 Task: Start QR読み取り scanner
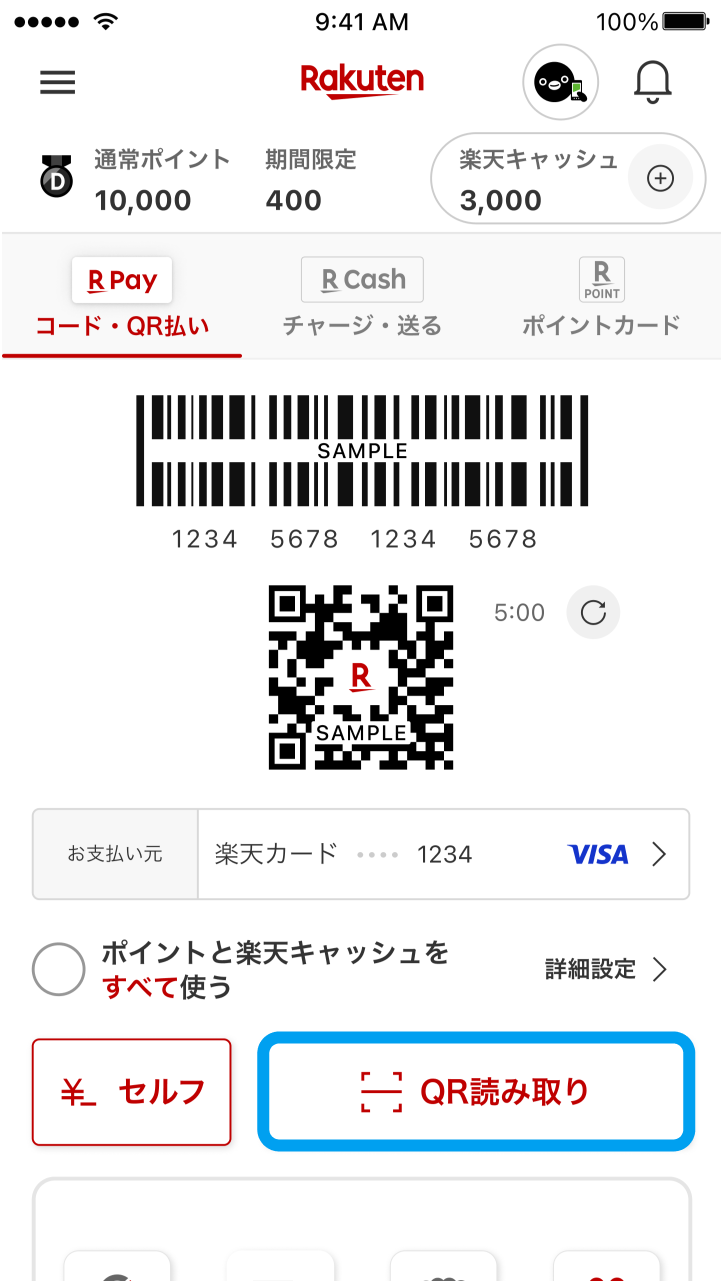point(476,1092)
